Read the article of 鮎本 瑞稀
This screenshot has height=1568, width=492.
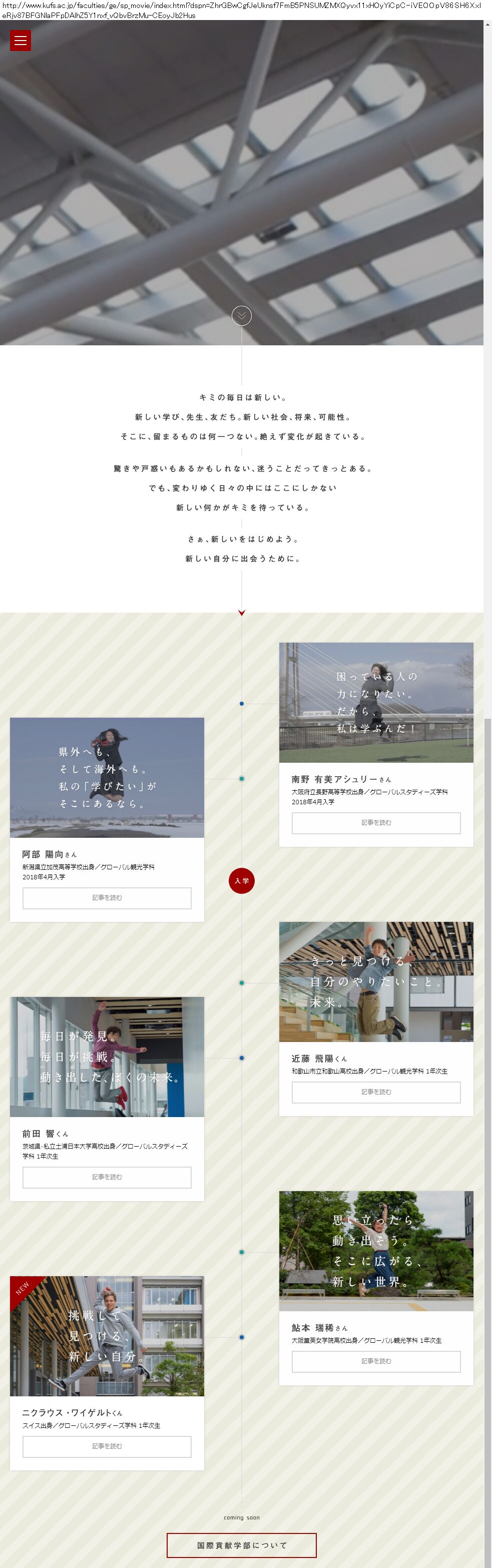point(376,1362)
